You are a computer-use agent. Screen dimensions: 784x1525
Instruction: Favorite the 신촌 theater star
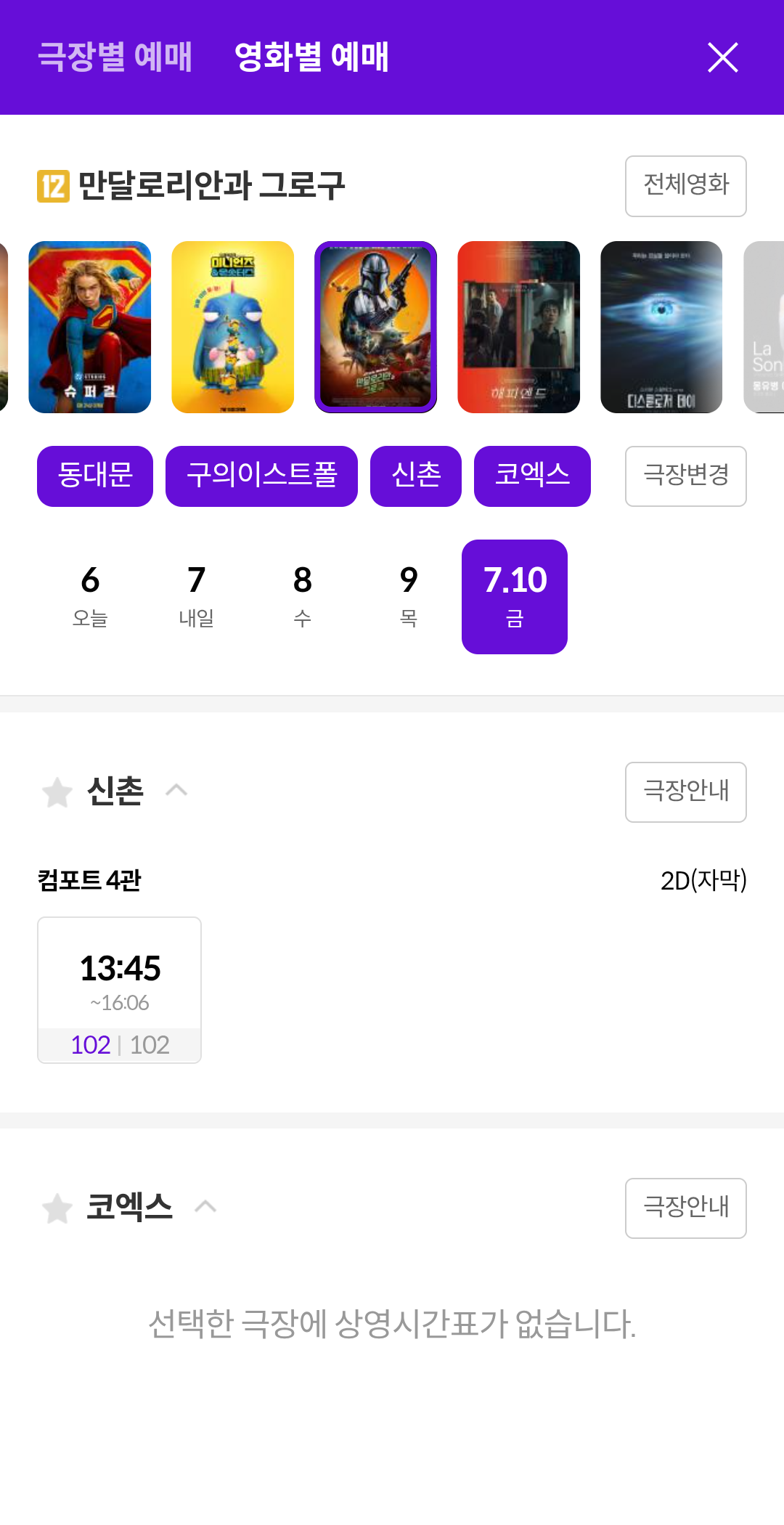coord(57,792)
